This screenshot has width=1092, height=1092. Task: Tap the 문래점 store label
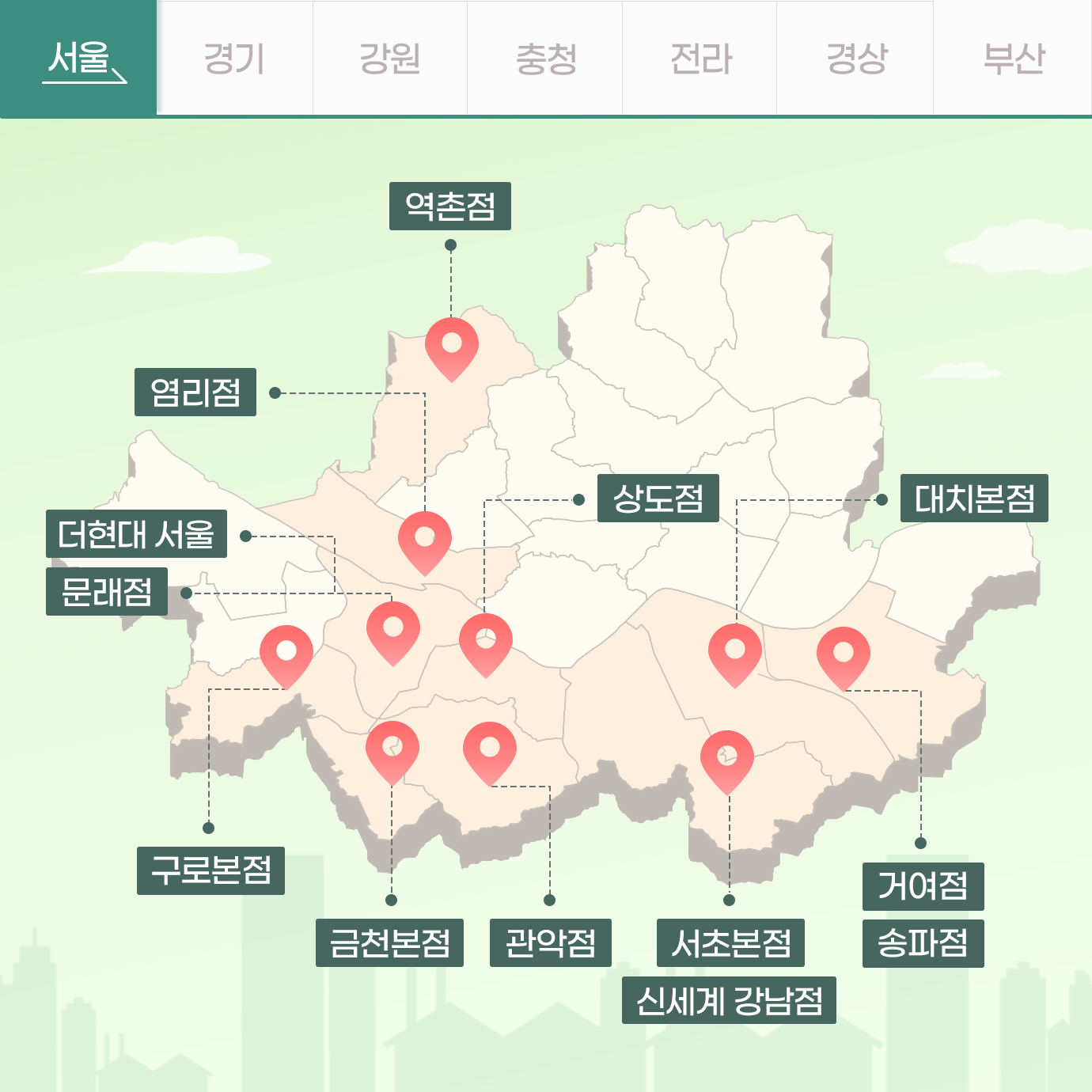[107, 591]
